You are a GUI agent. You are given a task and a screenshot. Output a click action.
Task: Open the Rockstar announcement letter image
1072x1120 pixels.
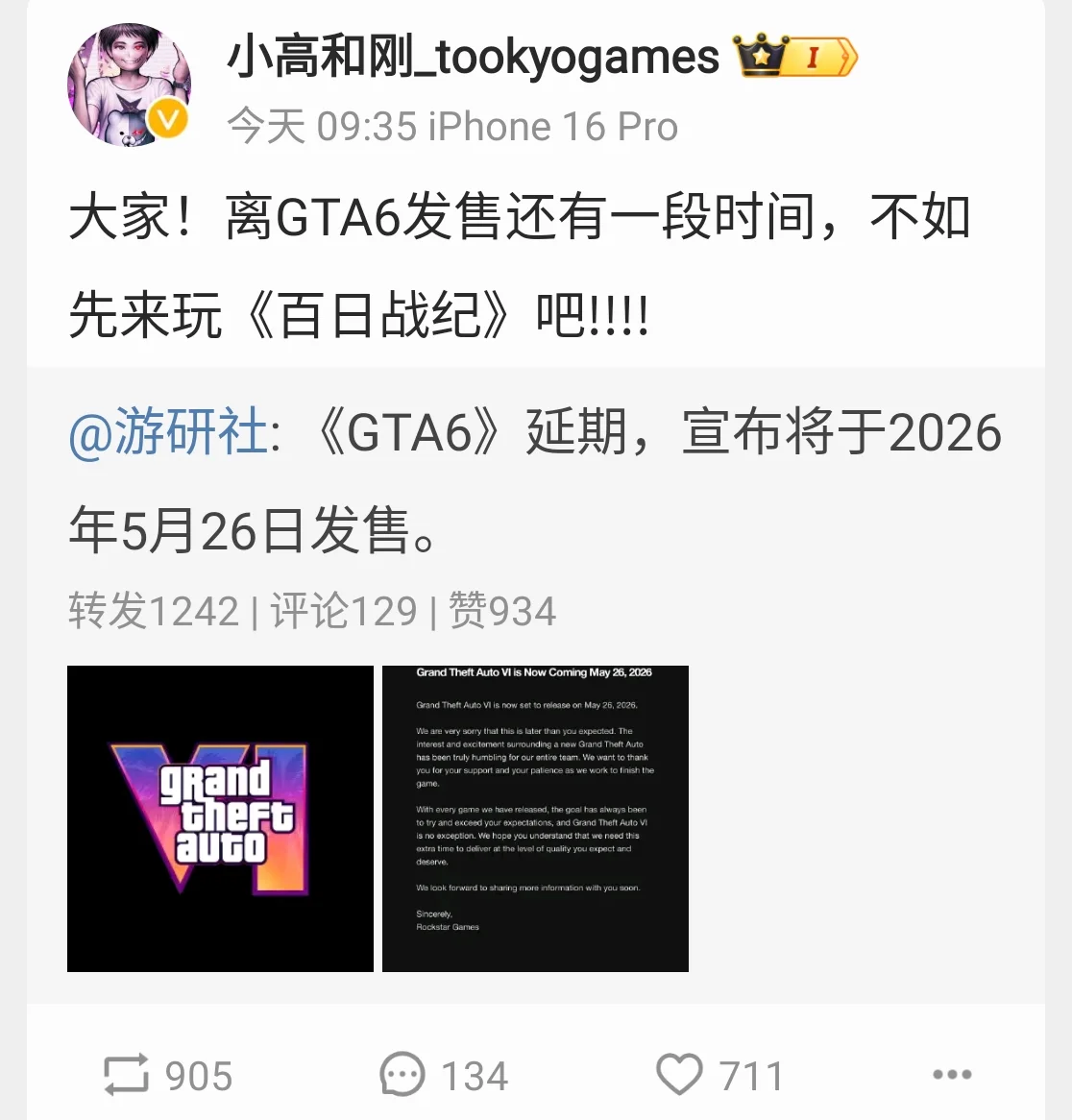pyautogui.click(x=535, y=818)
